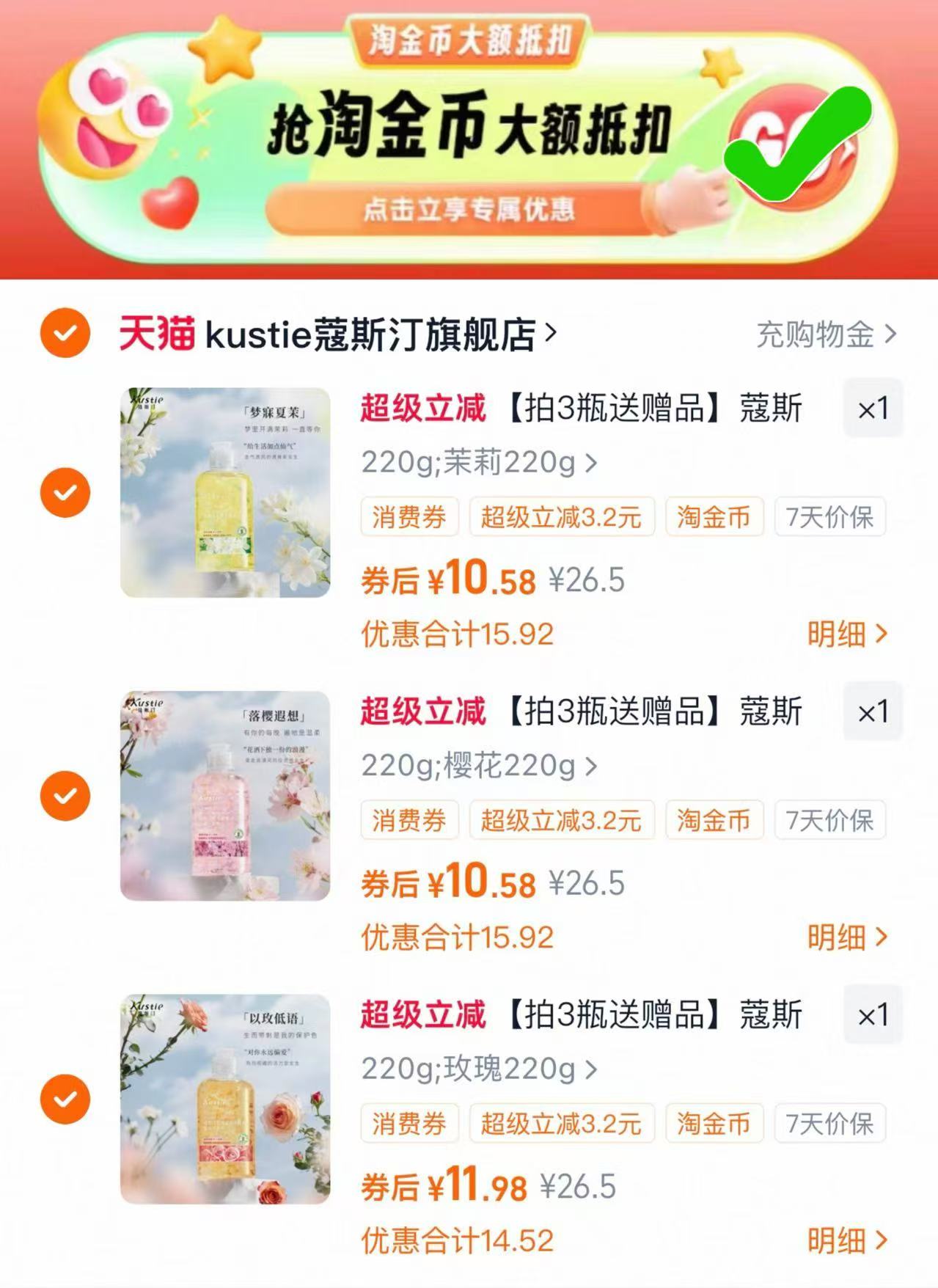Expand SKU selection for 樱花220g variant
This screenshot has width=938, height=1288.
[475, 766]
